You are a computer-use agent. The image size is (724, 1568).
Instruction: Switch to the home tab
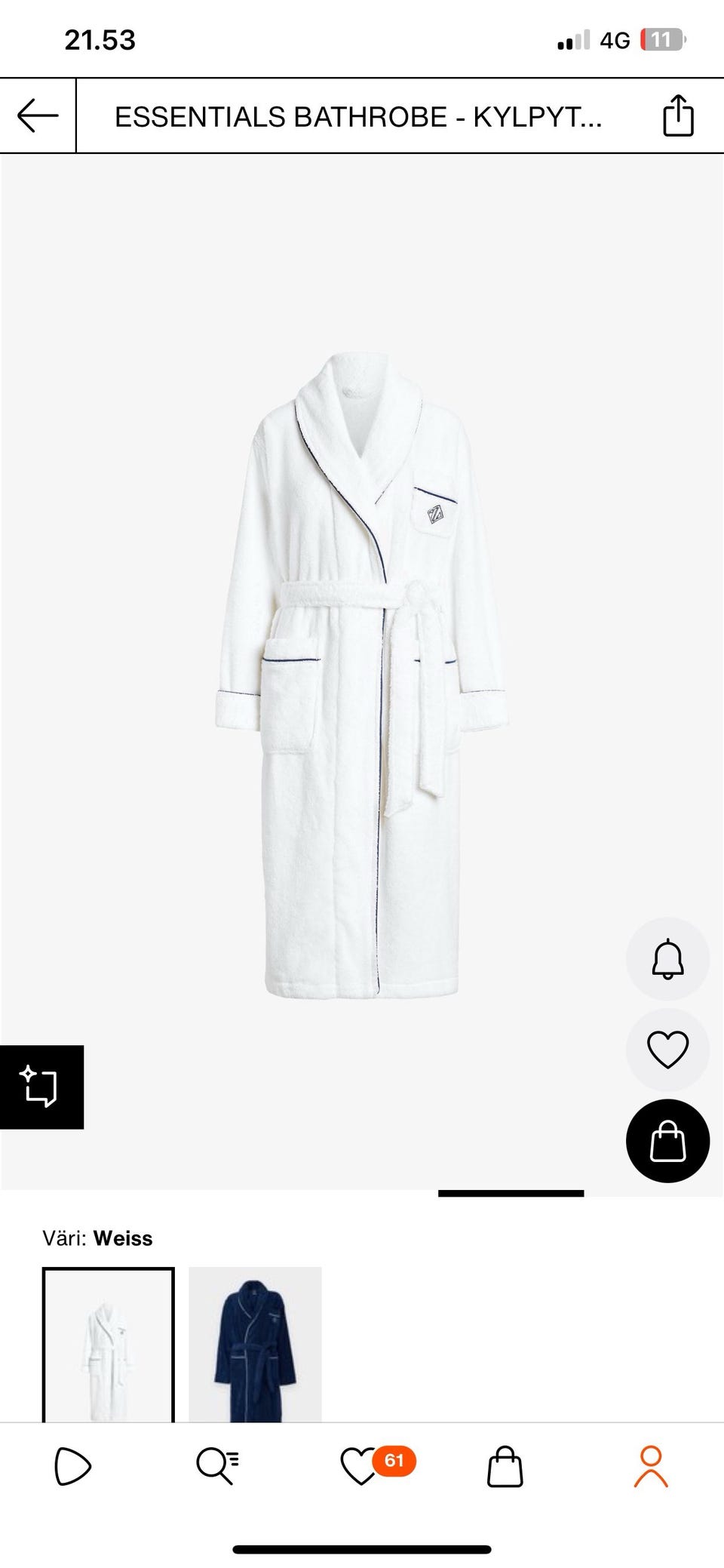[72, 1467]
